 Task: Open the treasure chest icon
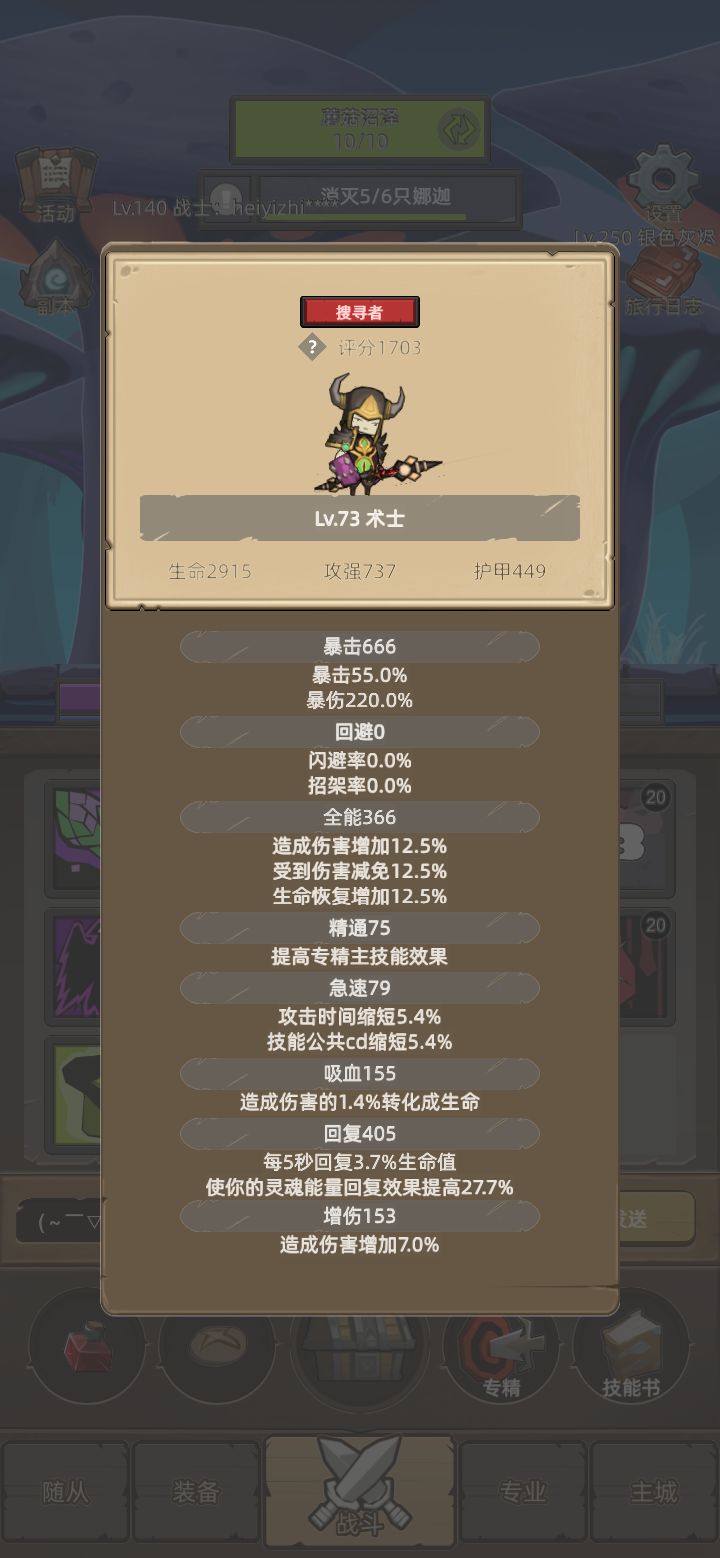click(360, 1350)
